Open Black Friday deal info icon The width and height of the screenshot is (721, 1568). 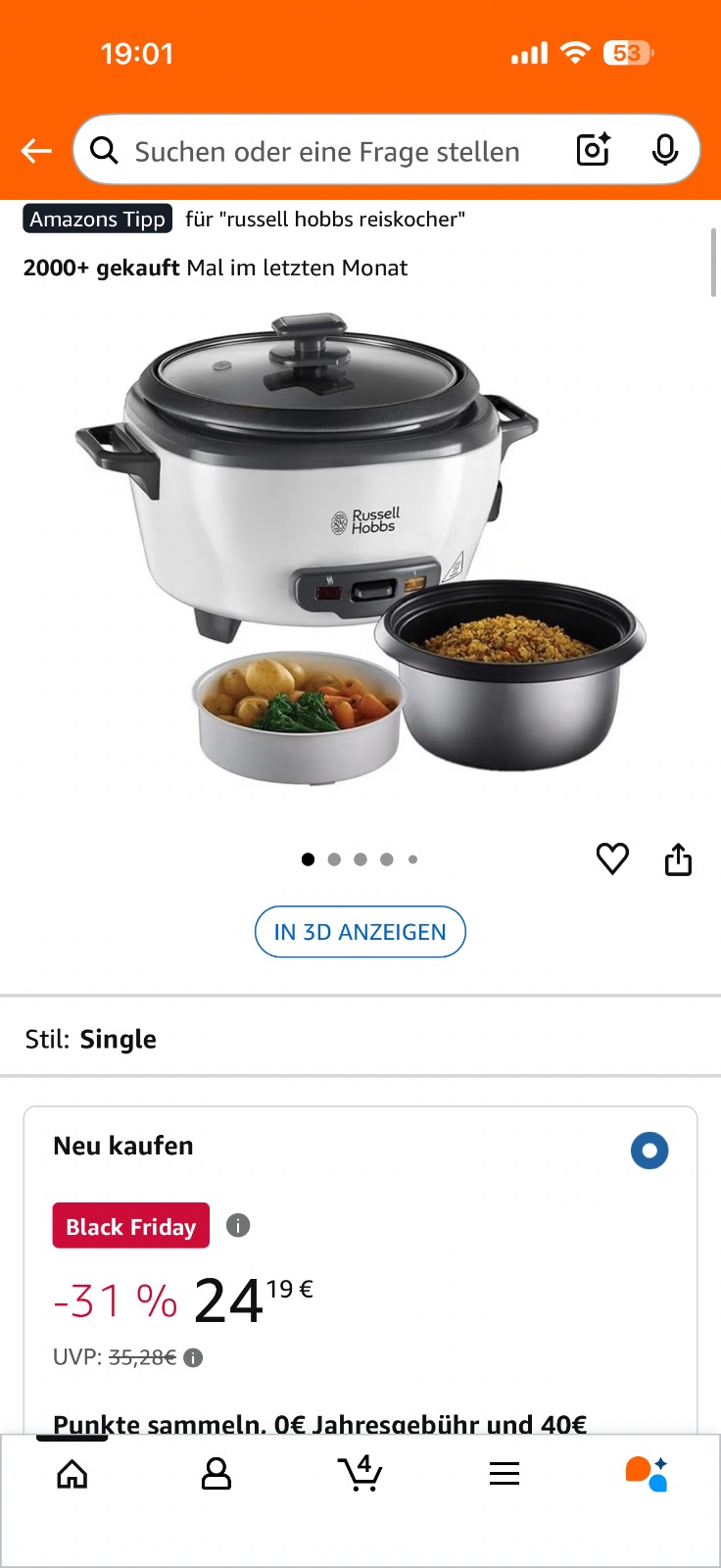click(x=238, y=1225)
